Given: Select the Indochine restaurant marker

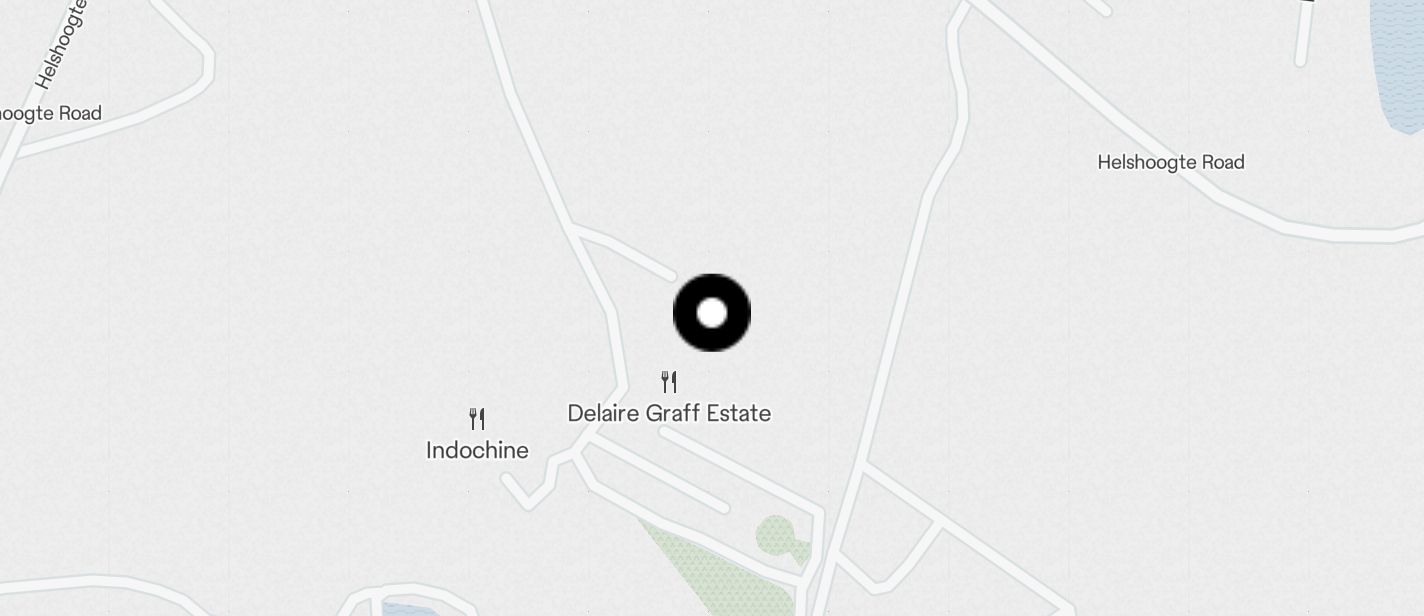Looking at the screenshot, I should tap(477, 419).
